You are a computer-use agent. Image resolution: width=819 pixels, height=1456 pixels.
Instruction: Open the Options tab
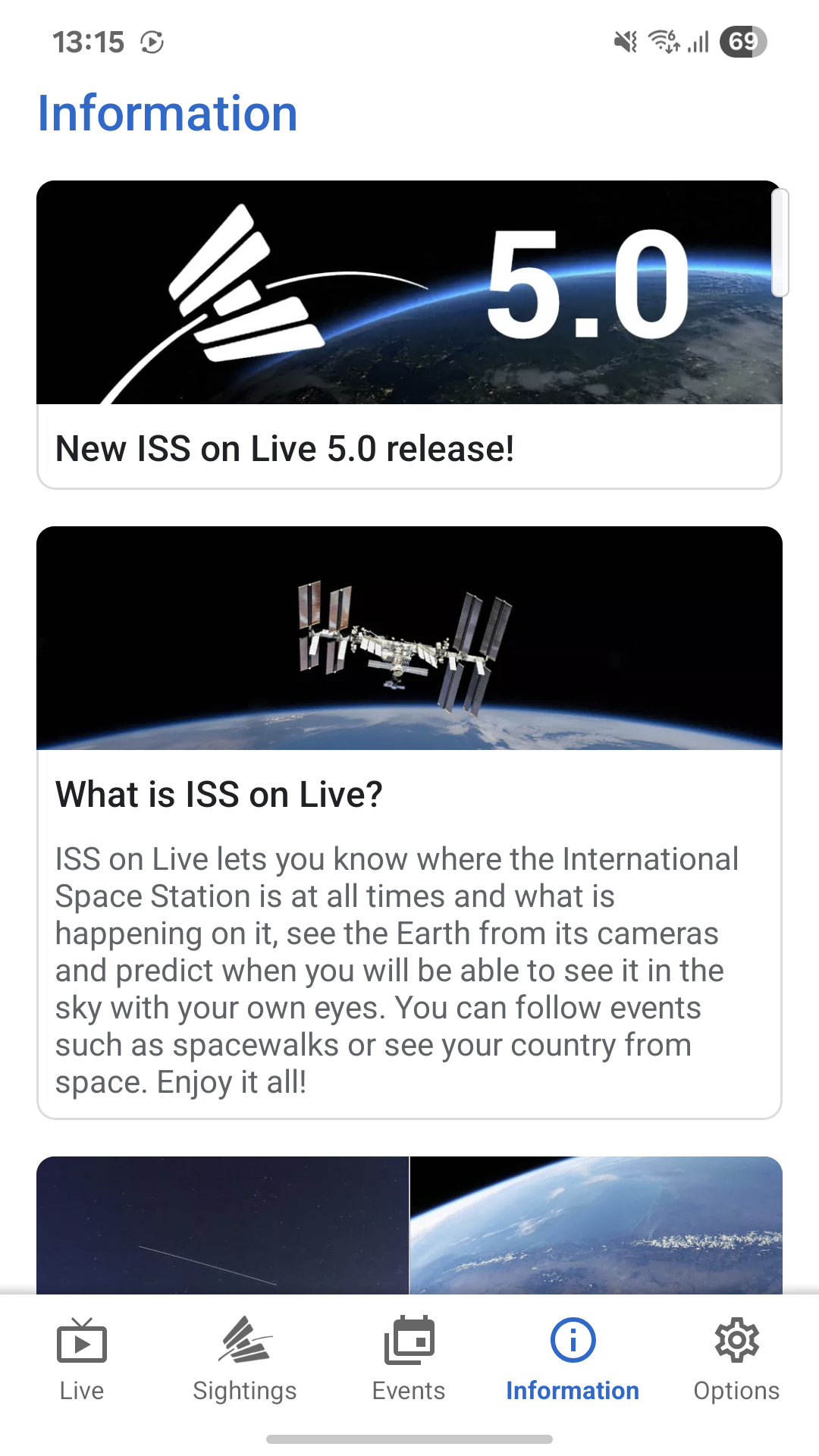[736, 1360]
